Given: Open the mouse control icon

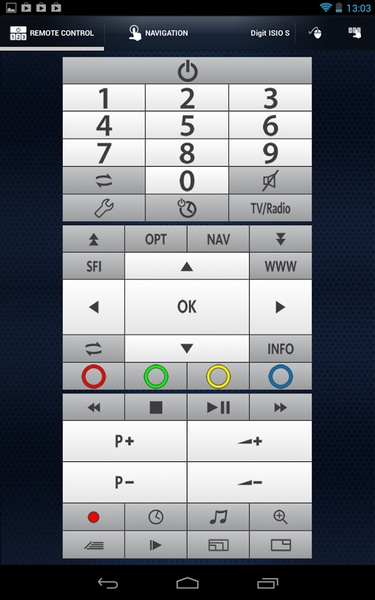Looking at the screenshot, I should click(315, 33).
